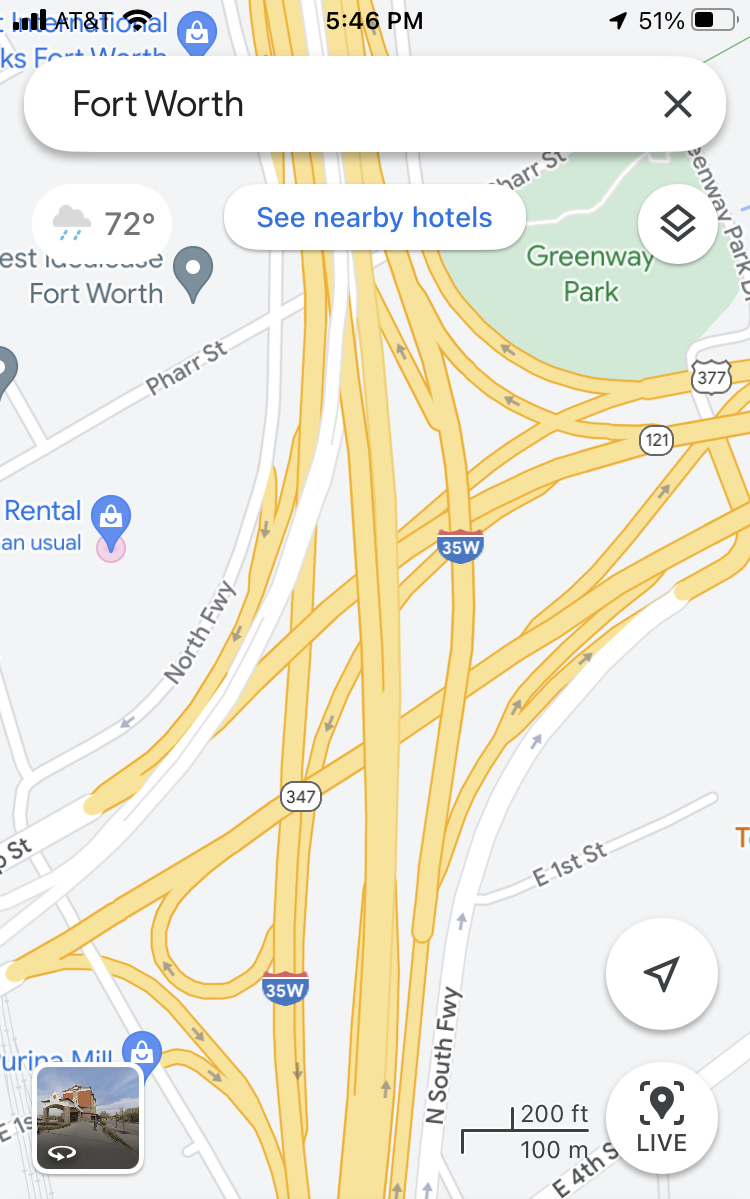Screen dimensions: 750x1199
Task: Tap See nearby hotels chip
Action: point(374,218)
